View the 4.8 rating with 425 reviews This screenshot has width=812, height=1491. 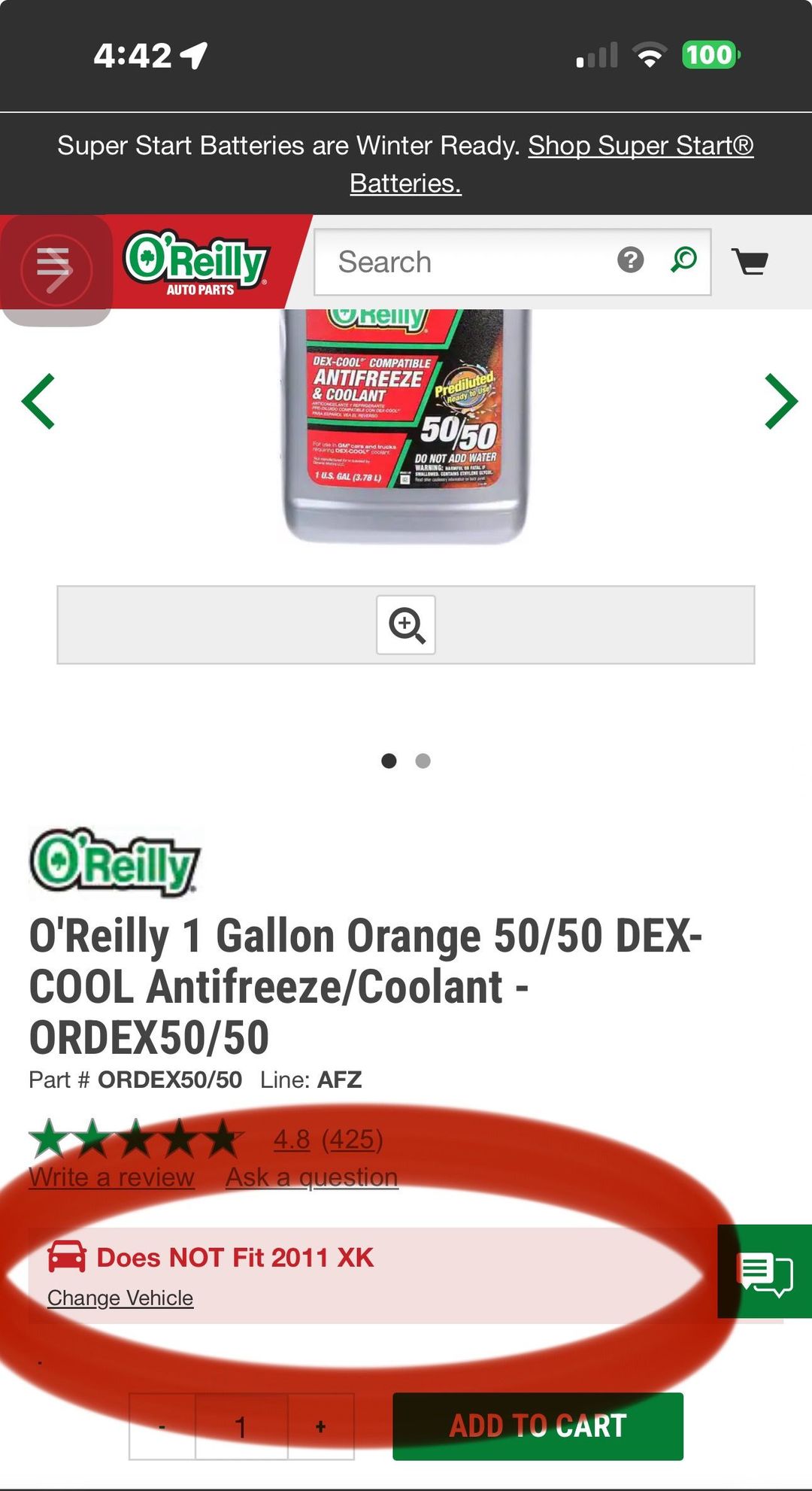tap(329, 1140)
